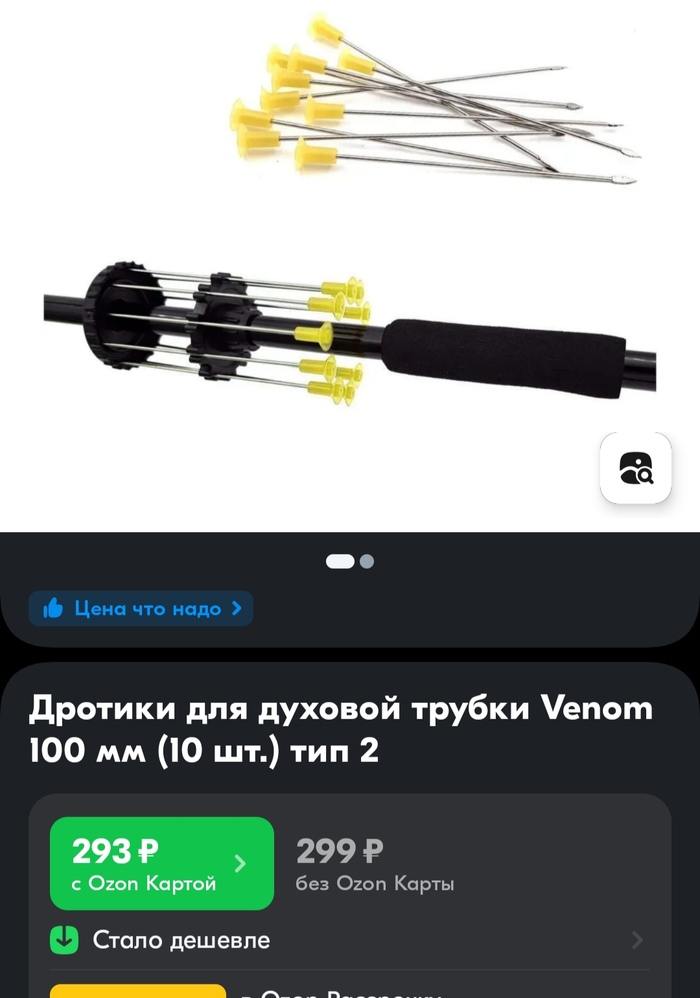
Task: Go to the second image indicator dot
Action: pyautogui.click(x=367, y=562)
